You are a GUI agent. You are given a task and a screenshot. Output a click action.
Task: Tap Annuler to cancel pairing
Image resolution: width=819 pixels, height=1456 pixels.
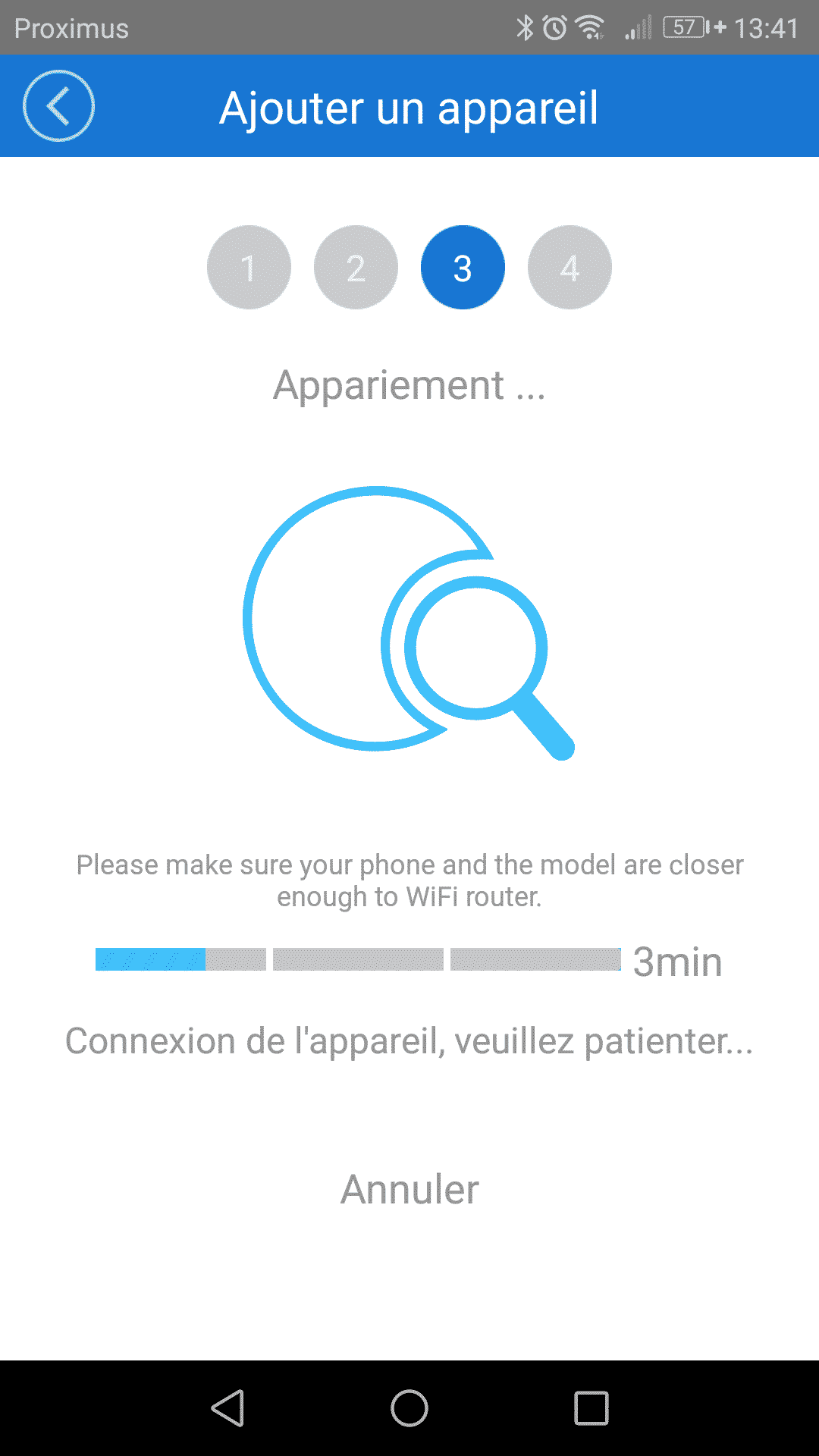[409, 1189]
